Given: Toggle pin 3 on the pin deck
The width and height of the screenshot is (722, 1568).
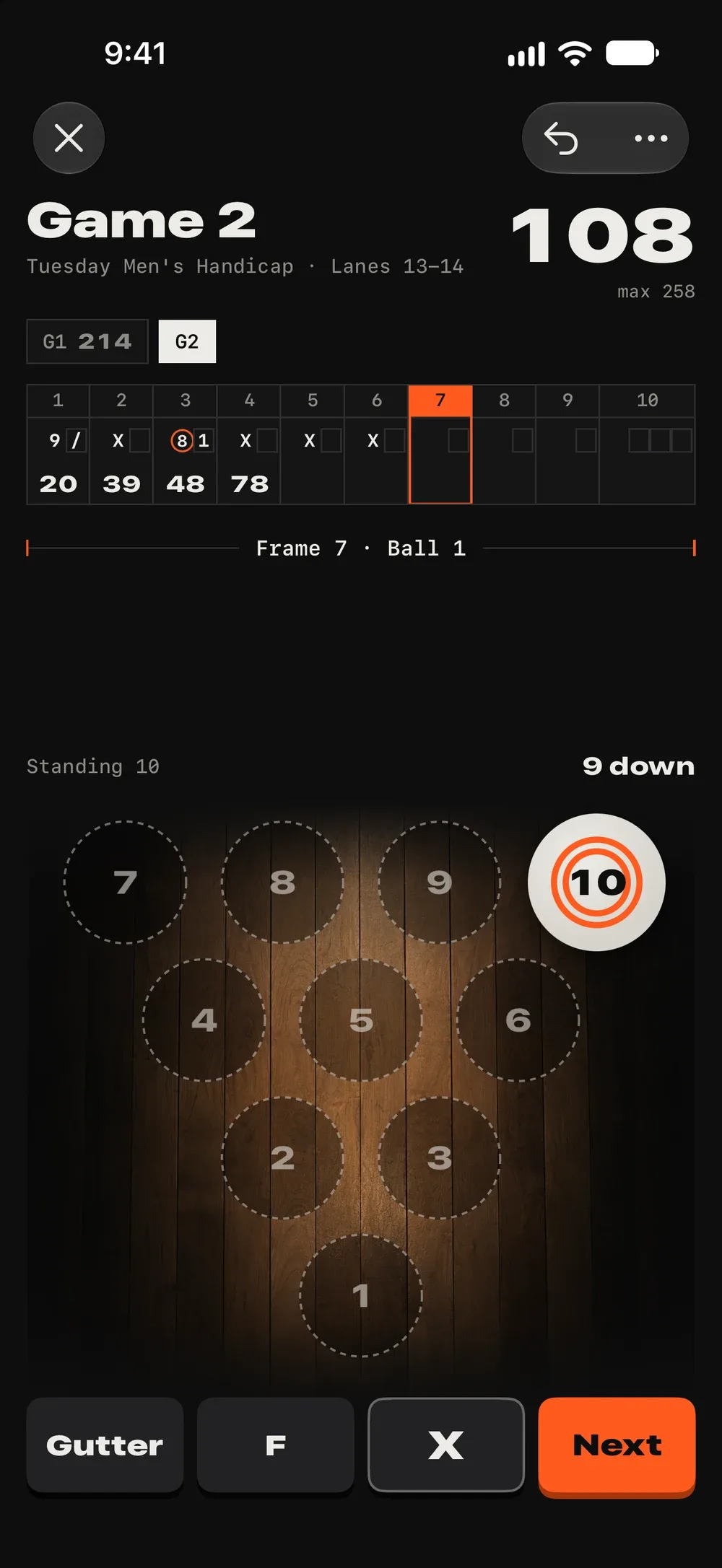Looking at the screenshot, I should click(439, 1158).
